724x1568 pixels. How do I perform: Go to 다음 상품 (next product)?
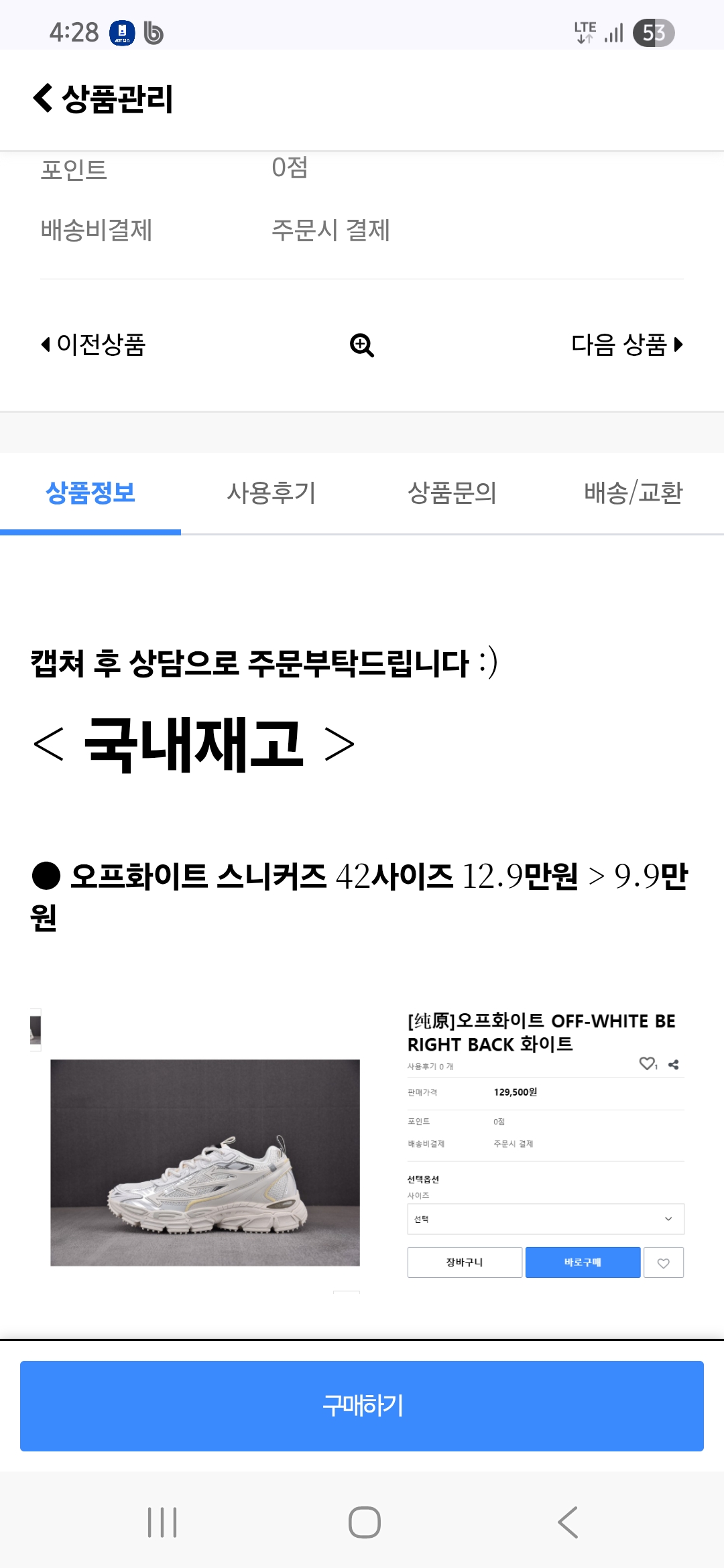click(x=626, y=344)
